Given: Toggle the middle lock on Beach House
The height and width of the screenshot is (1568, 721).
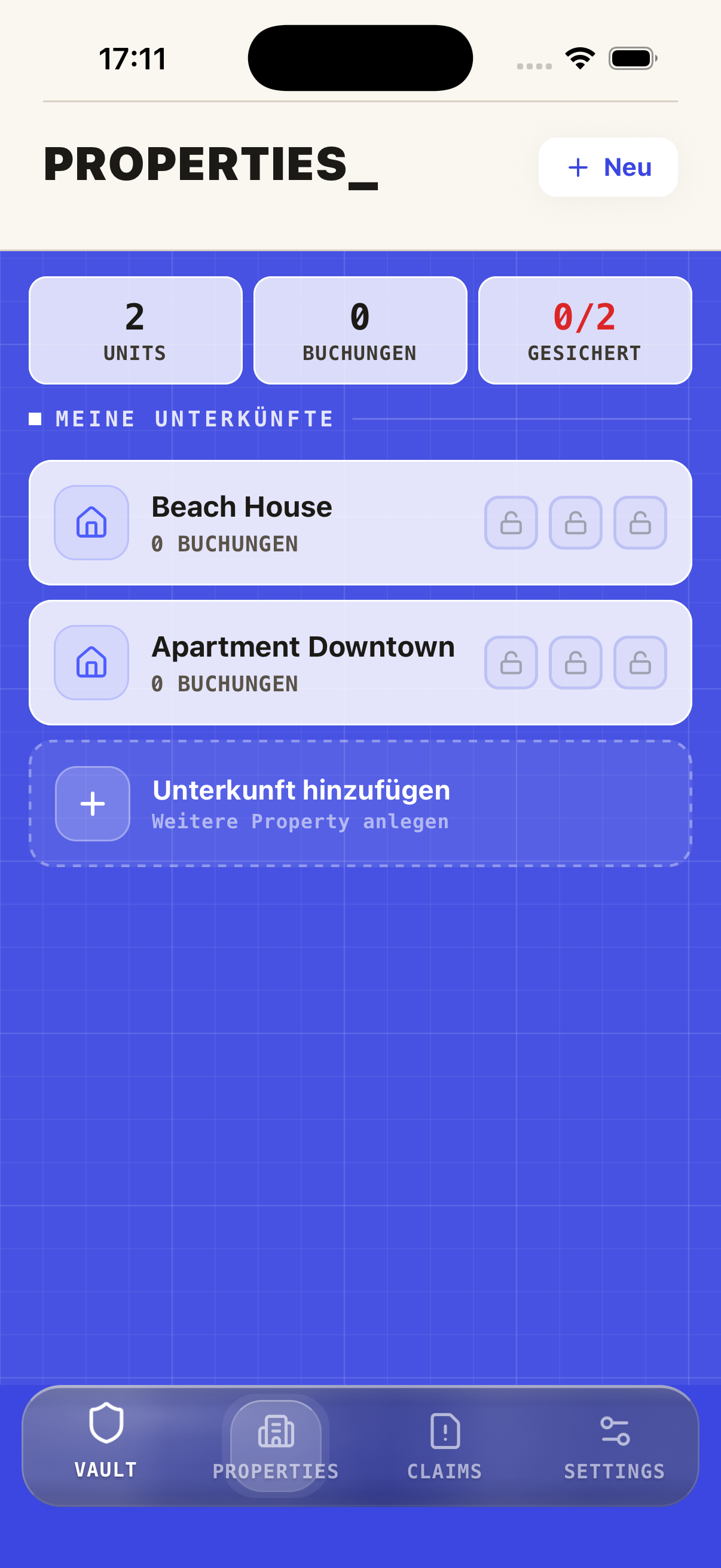Looking at the screenshot, I should [576, 522].
